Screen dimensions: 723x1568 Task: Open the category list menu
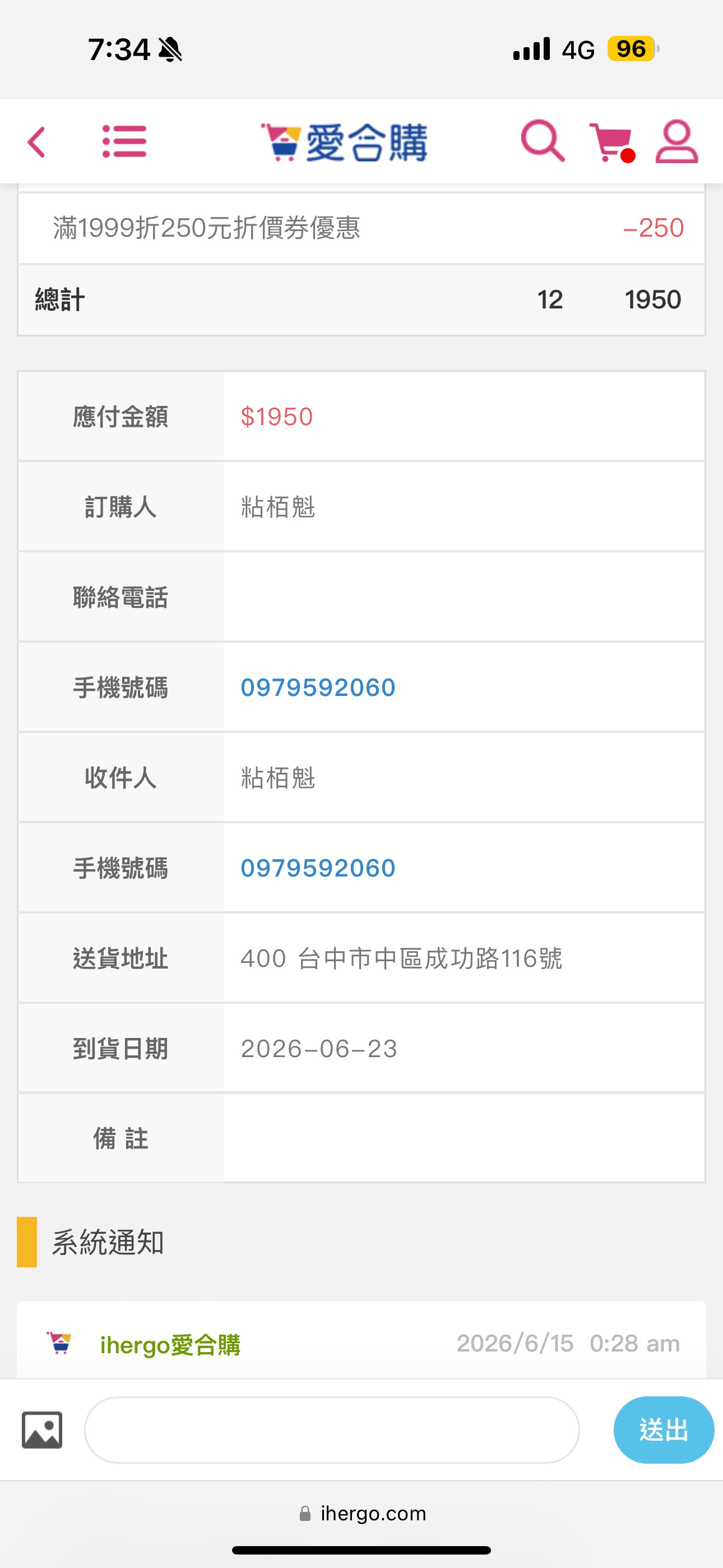[124, 142]
